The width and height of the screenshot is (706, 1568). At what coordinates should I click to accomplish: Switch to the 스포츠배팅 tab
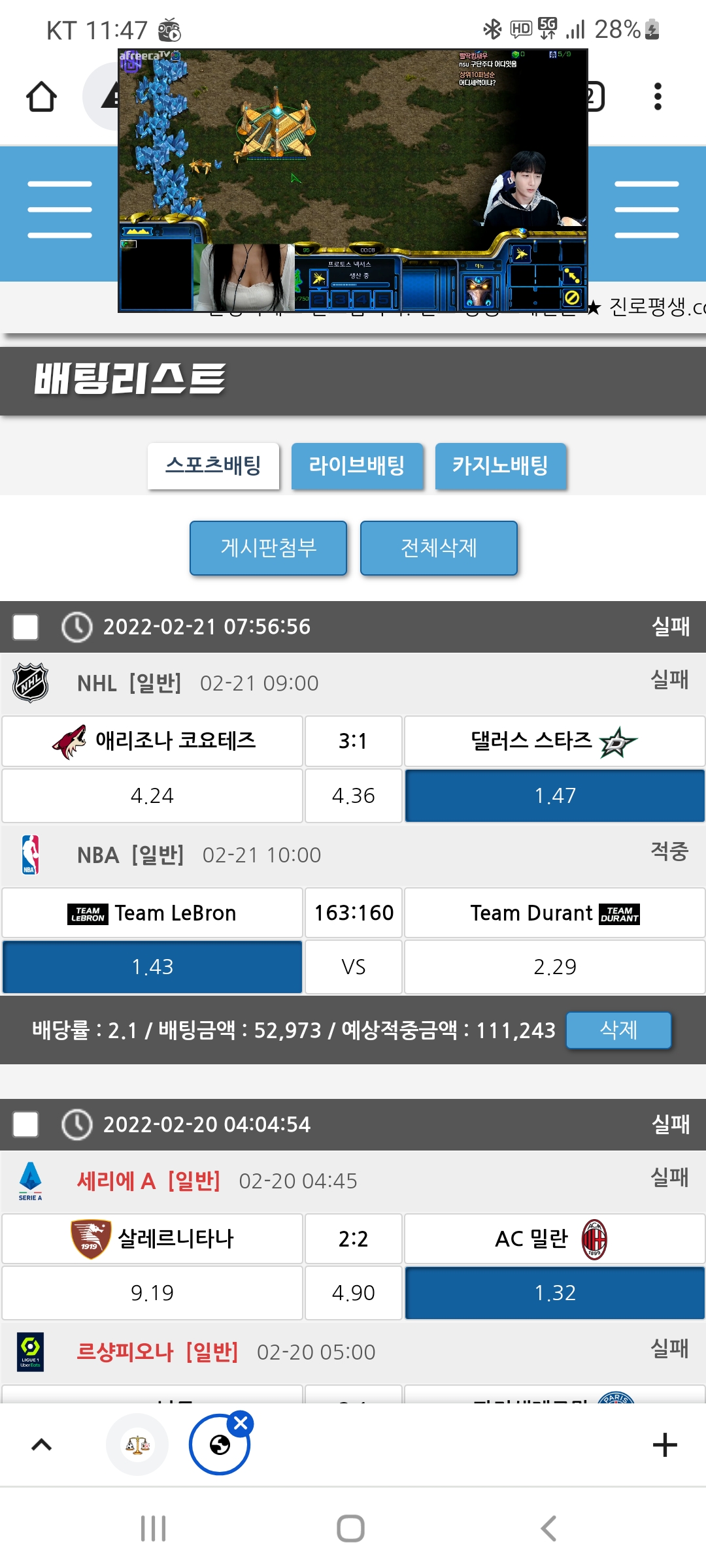(x=213, y=466)
